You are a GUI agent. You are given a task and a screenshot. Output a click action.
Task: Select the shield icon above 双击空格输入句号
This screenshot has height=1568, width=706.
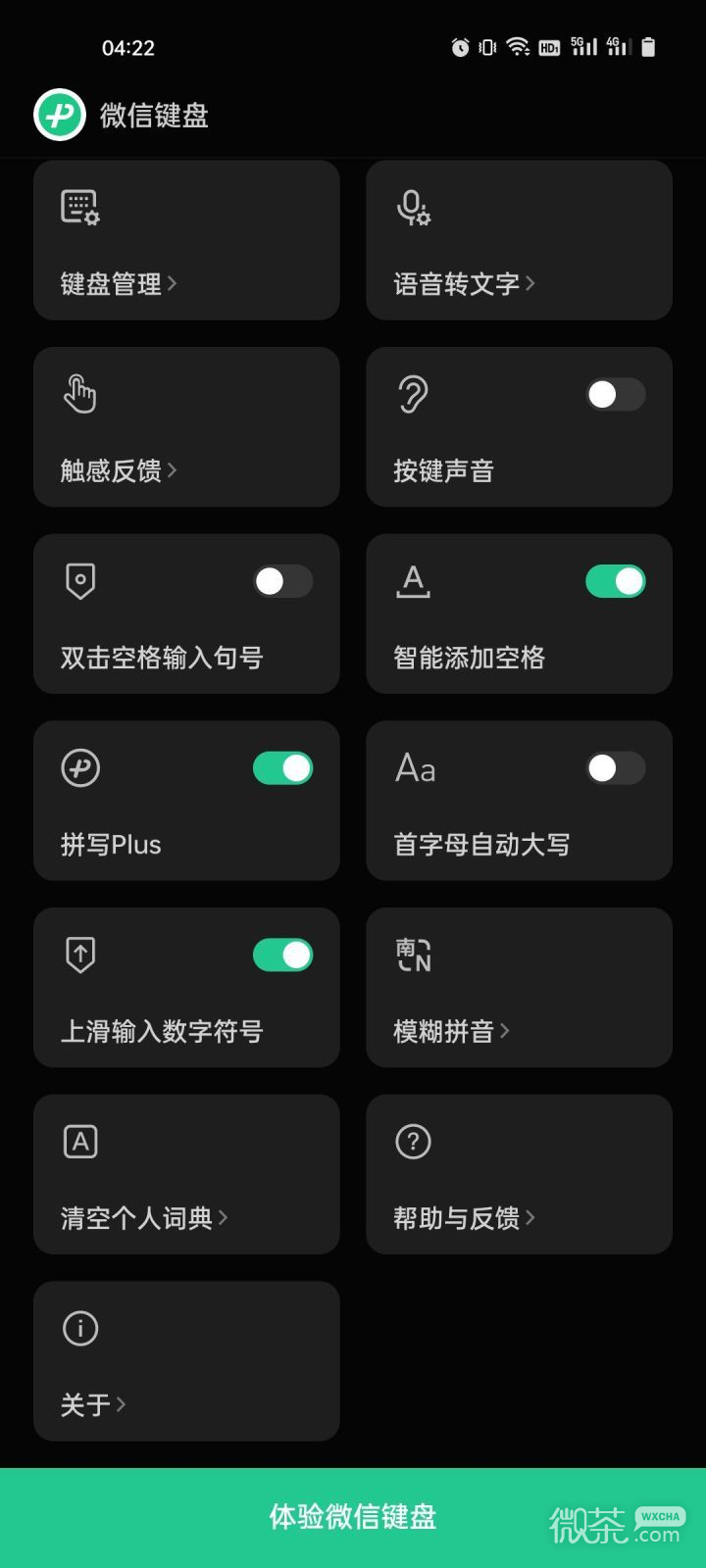click(79, 580)
